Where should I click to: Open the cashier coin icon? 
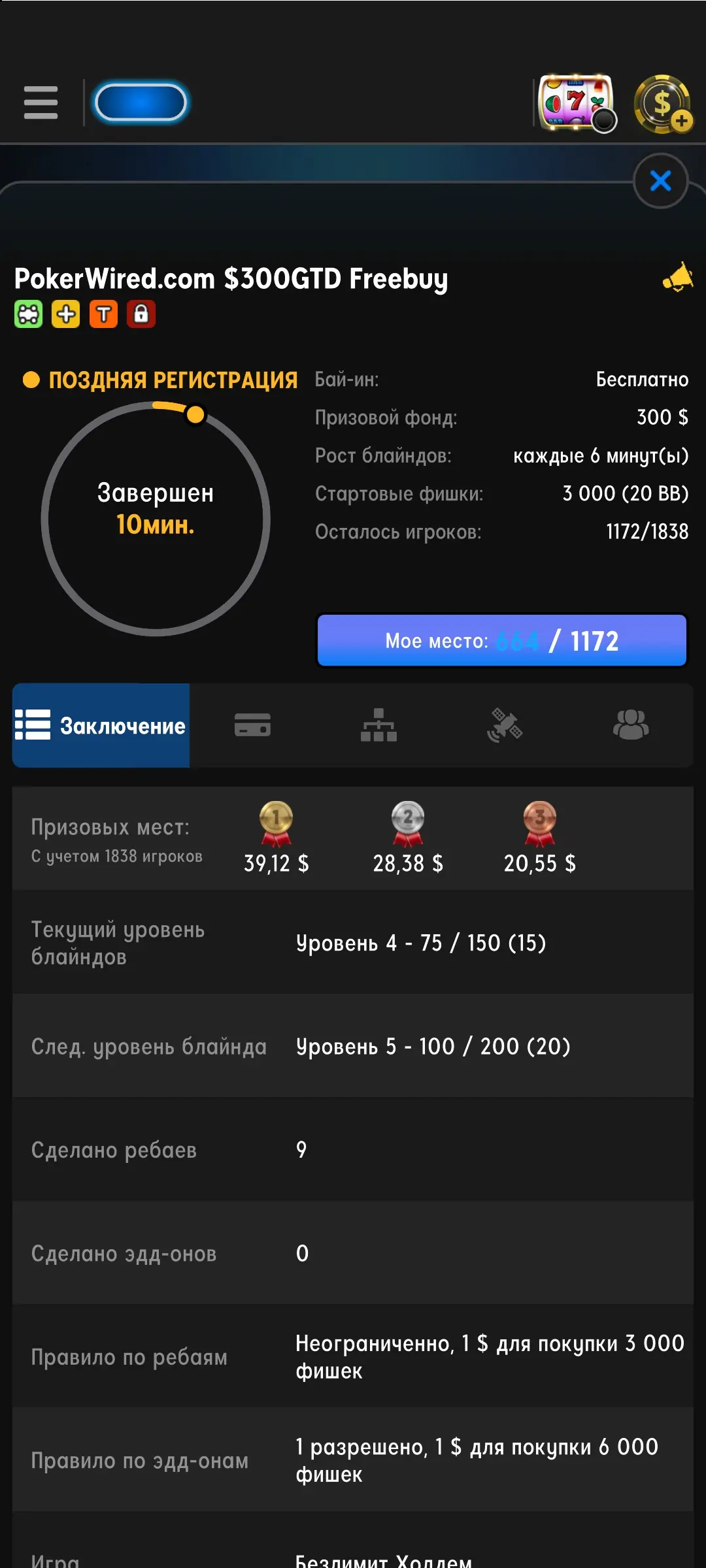[x=663, y=104]
